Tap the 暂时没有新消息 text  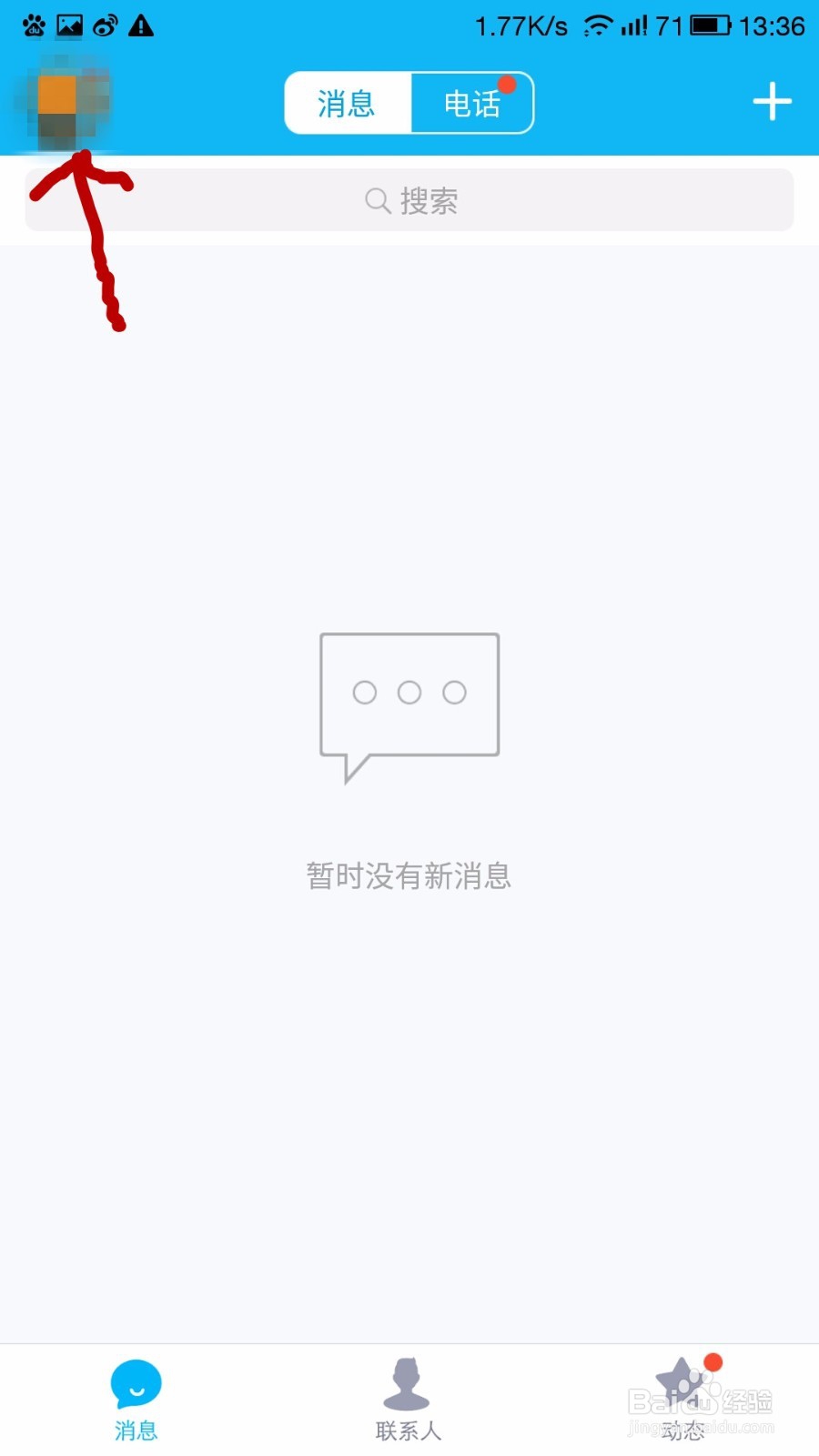click(x=409, y=875)
